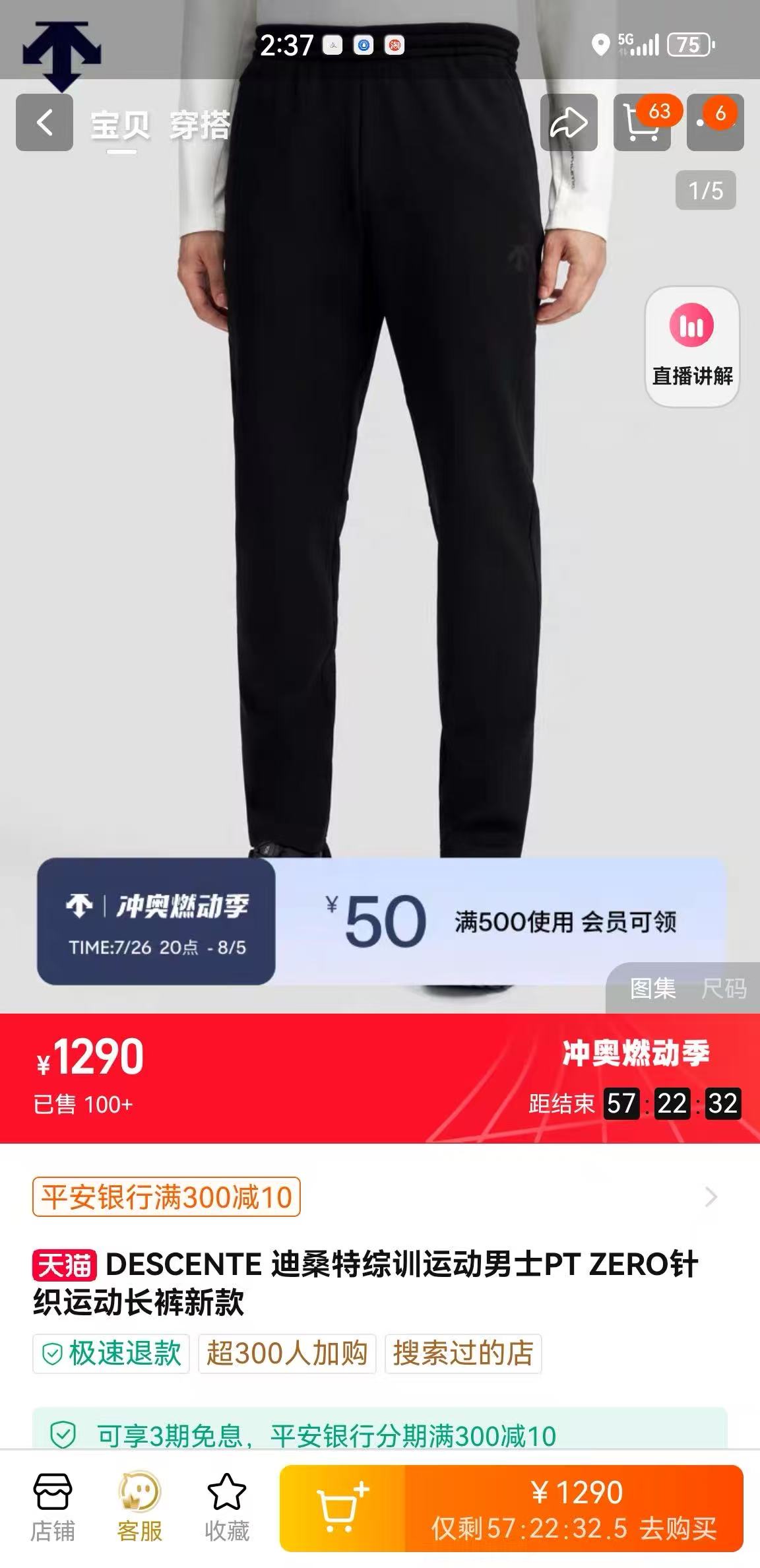The height and width of the screenshot is (1568, 760).
Task: Open the more options menu
Action: tap(715, 123)
